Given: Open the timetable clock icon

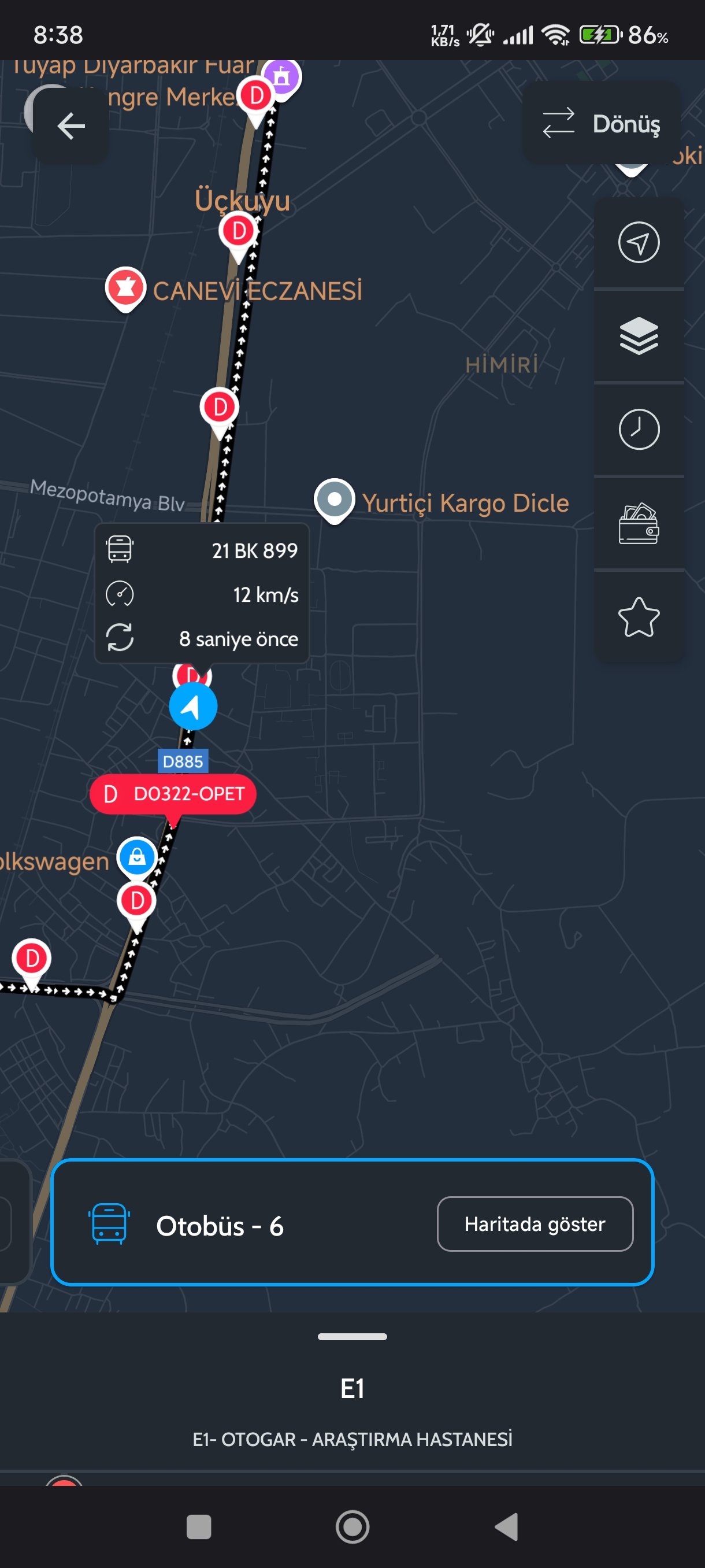Looking at the screenshot, I should 638,430.
